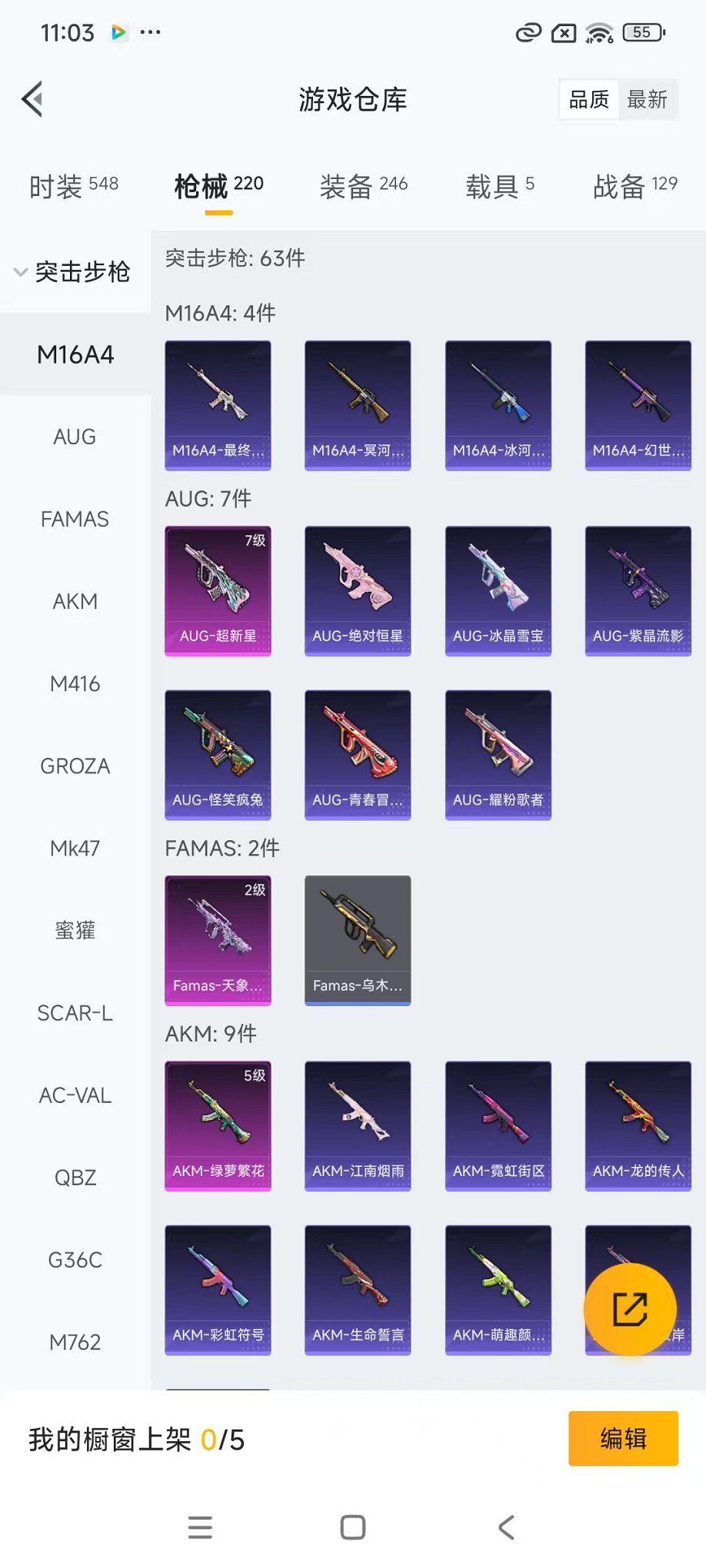Sort items by 最新
This screenshot has height=1568, width=706.
pyautogui.click(x=647, y=100)
